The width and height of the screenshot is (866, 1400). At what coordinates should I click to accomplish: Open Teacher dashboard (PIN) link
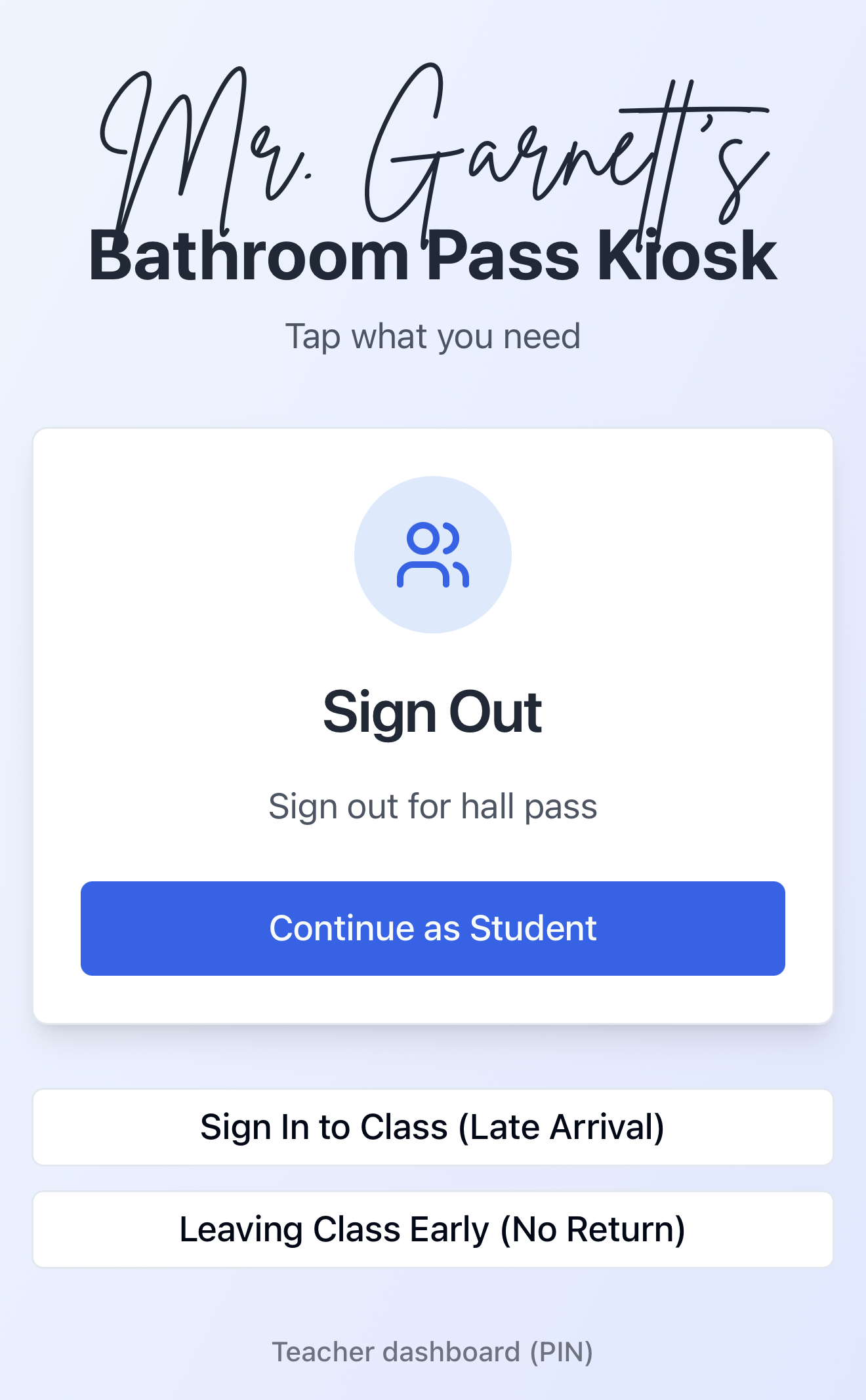(433, 1352)
